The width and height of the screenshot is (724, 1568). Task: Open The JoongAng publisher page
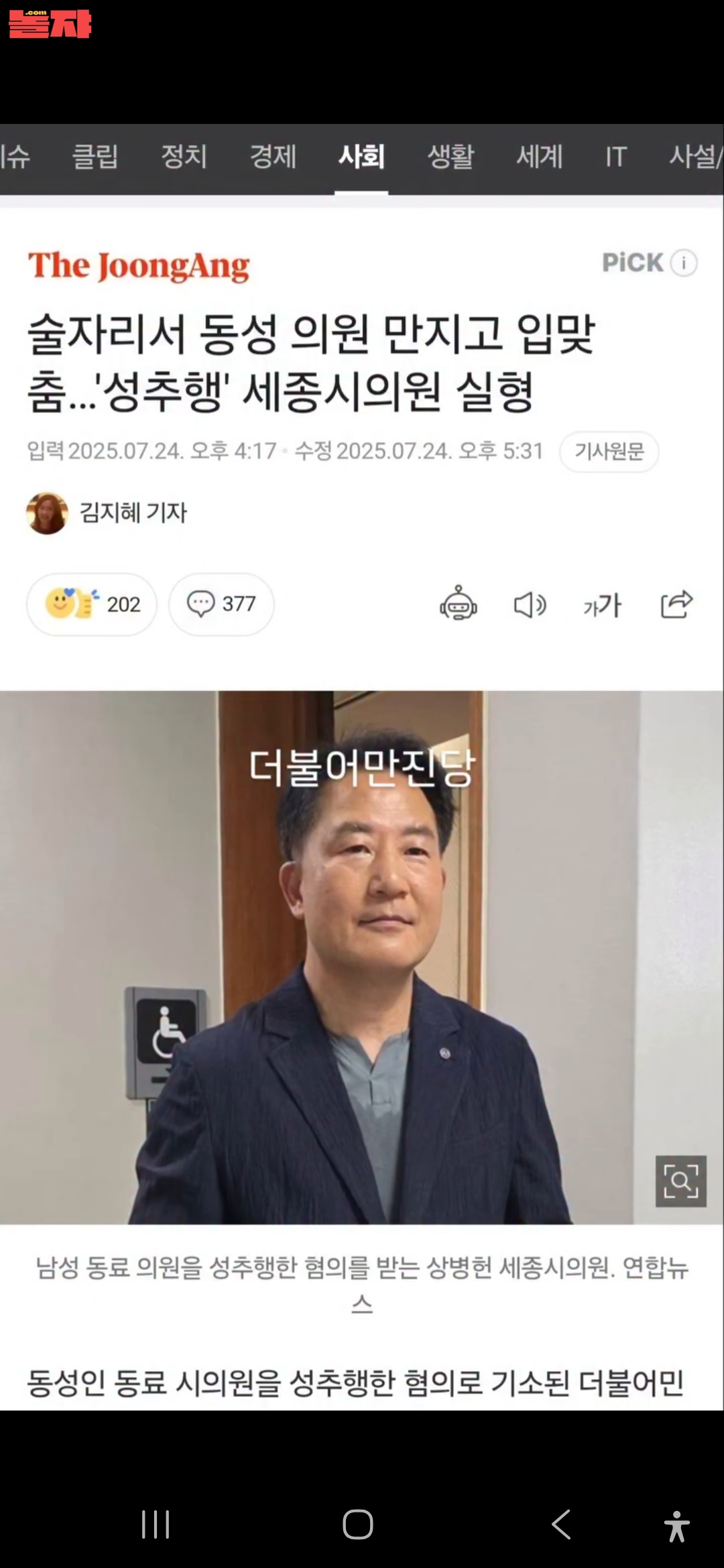pos(139,266)
